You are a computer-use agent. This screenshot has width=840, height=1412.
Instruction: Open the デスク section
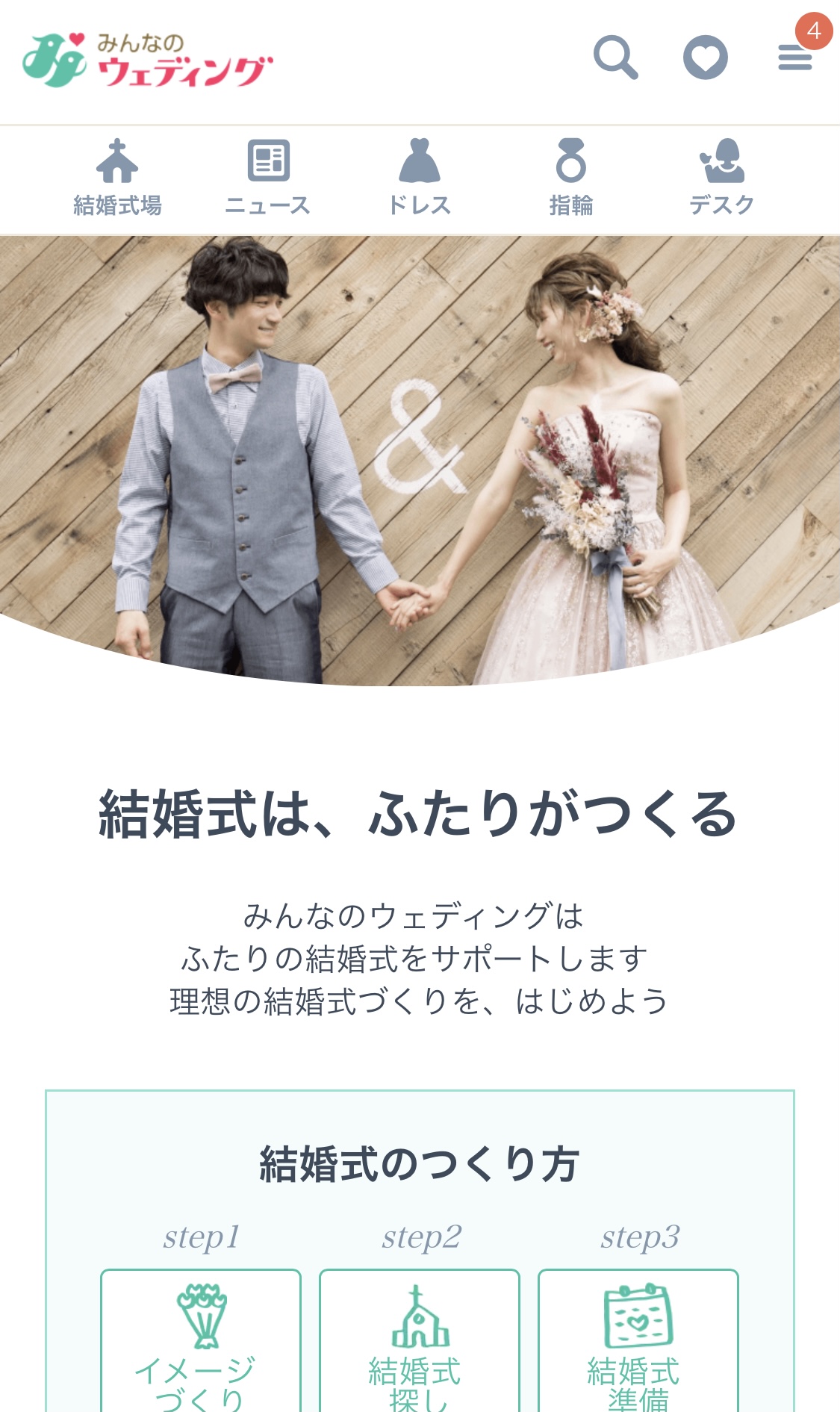[x=722, y=178]
